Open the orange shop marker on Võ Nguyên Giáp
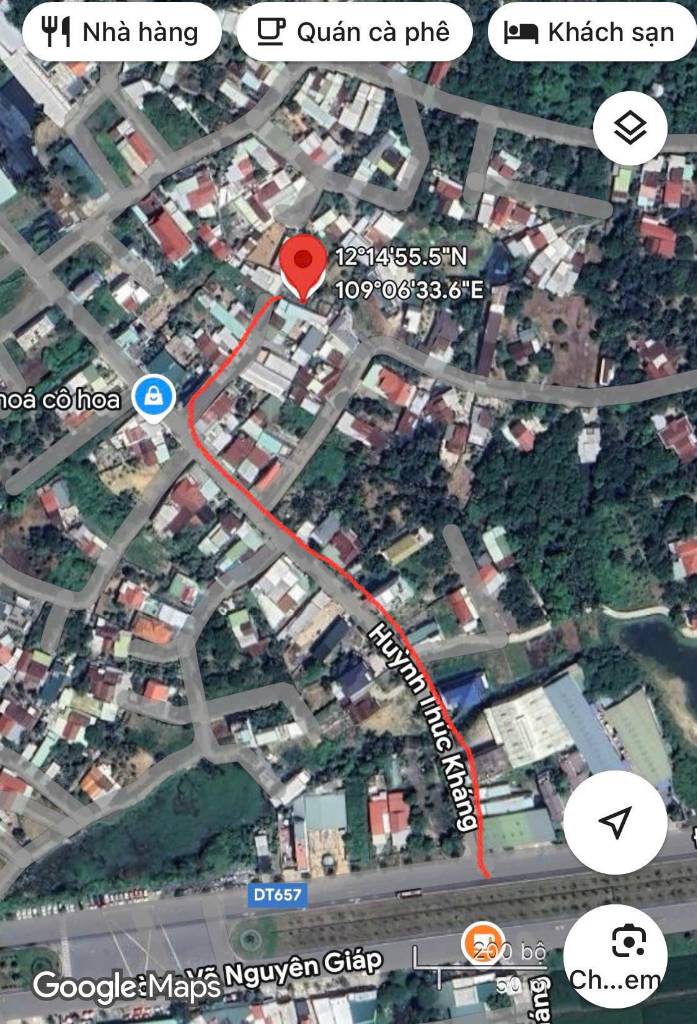Viewport: 697px width, 1024px height. [x=482, y=942]
